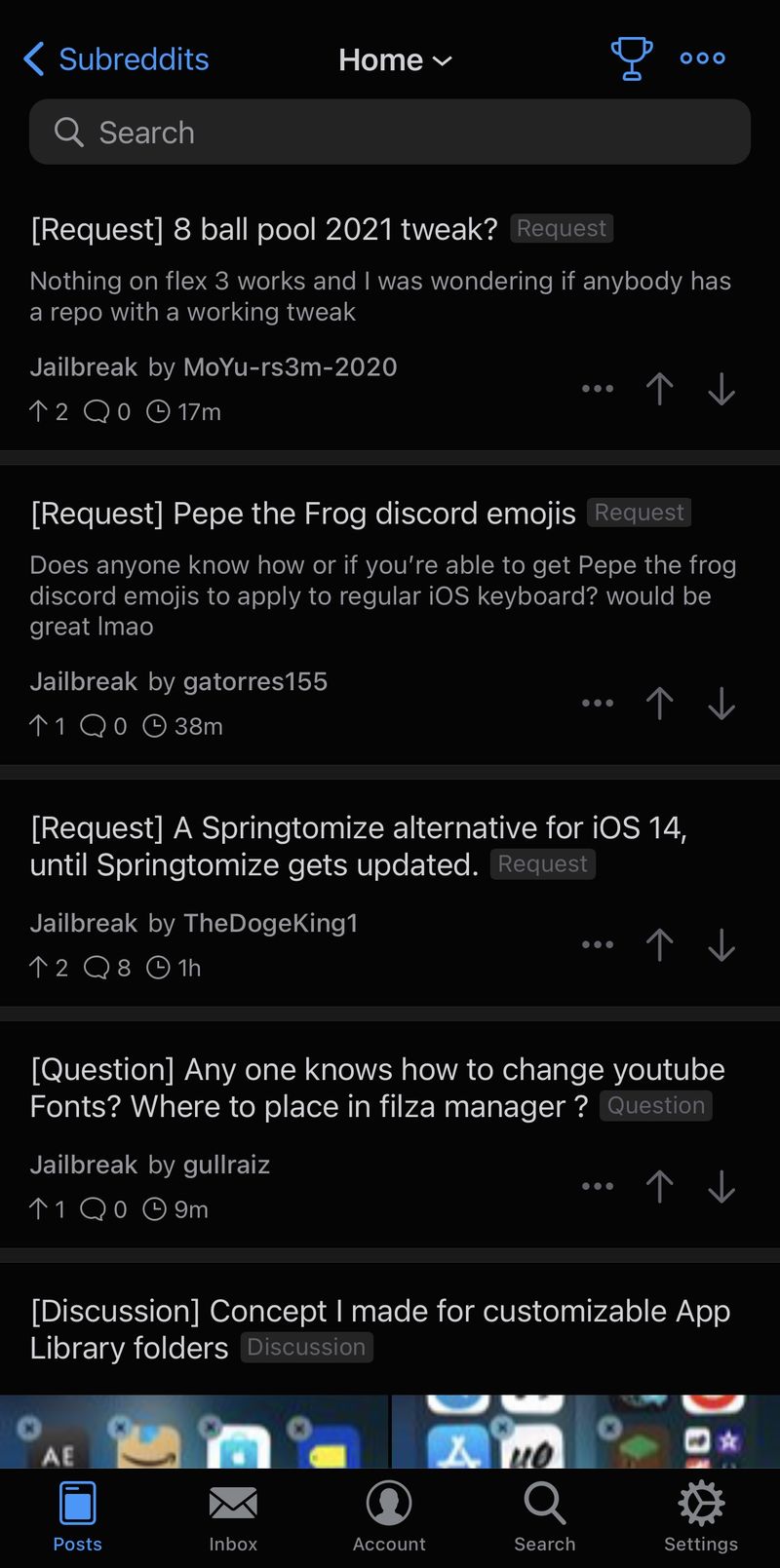Upvote the Springtomize alternative post
This screenshot has width=780, height=1568.
(x=660, y=945)
